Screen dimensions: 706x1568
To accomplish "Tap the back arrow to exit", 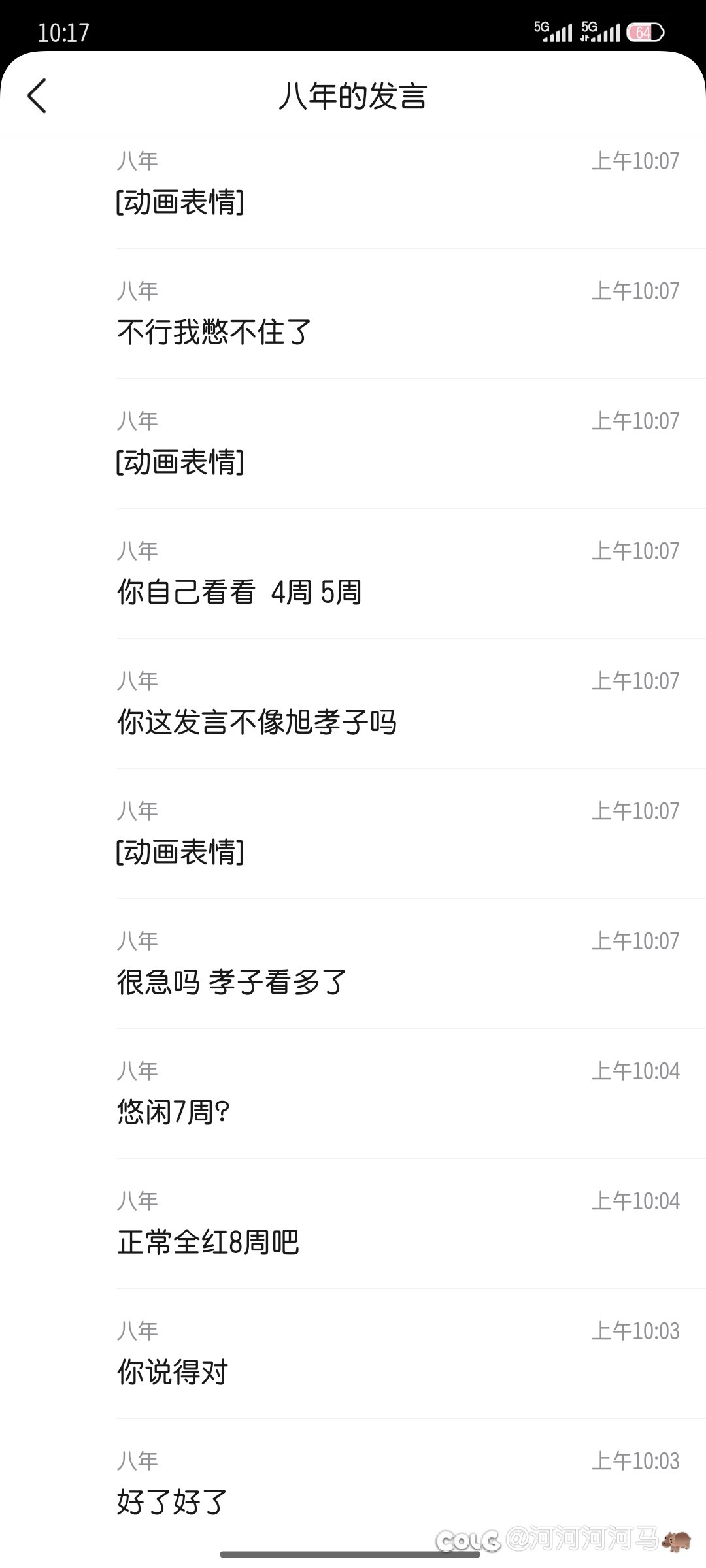I will tap(37, 97).
